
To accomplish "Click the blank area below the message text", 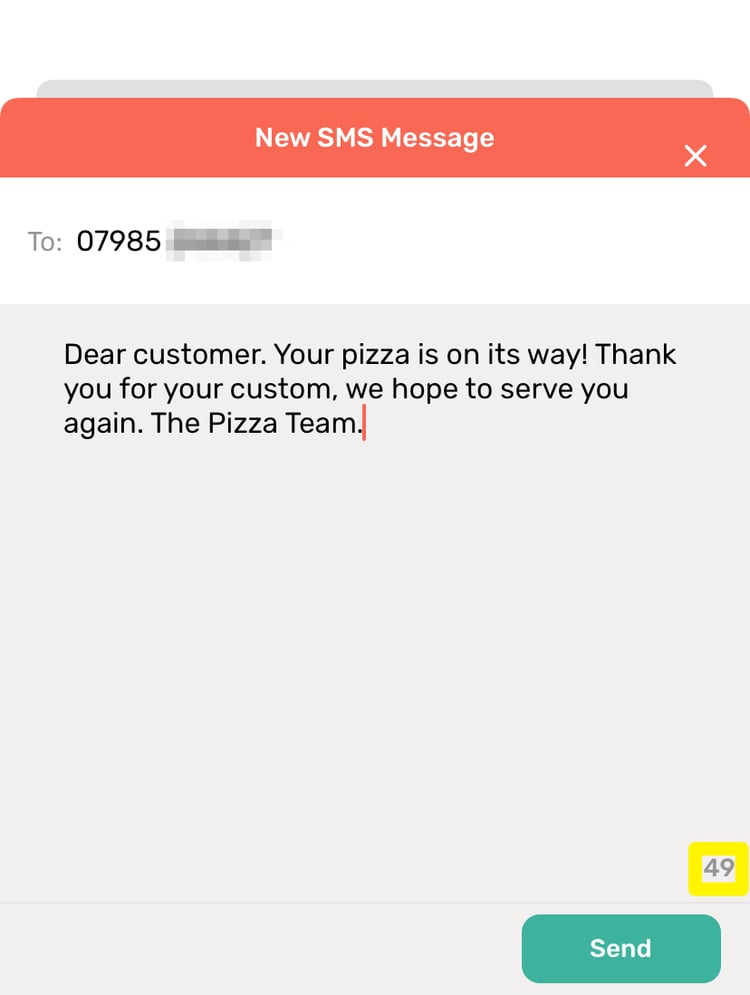I will (x=375, y=650).
